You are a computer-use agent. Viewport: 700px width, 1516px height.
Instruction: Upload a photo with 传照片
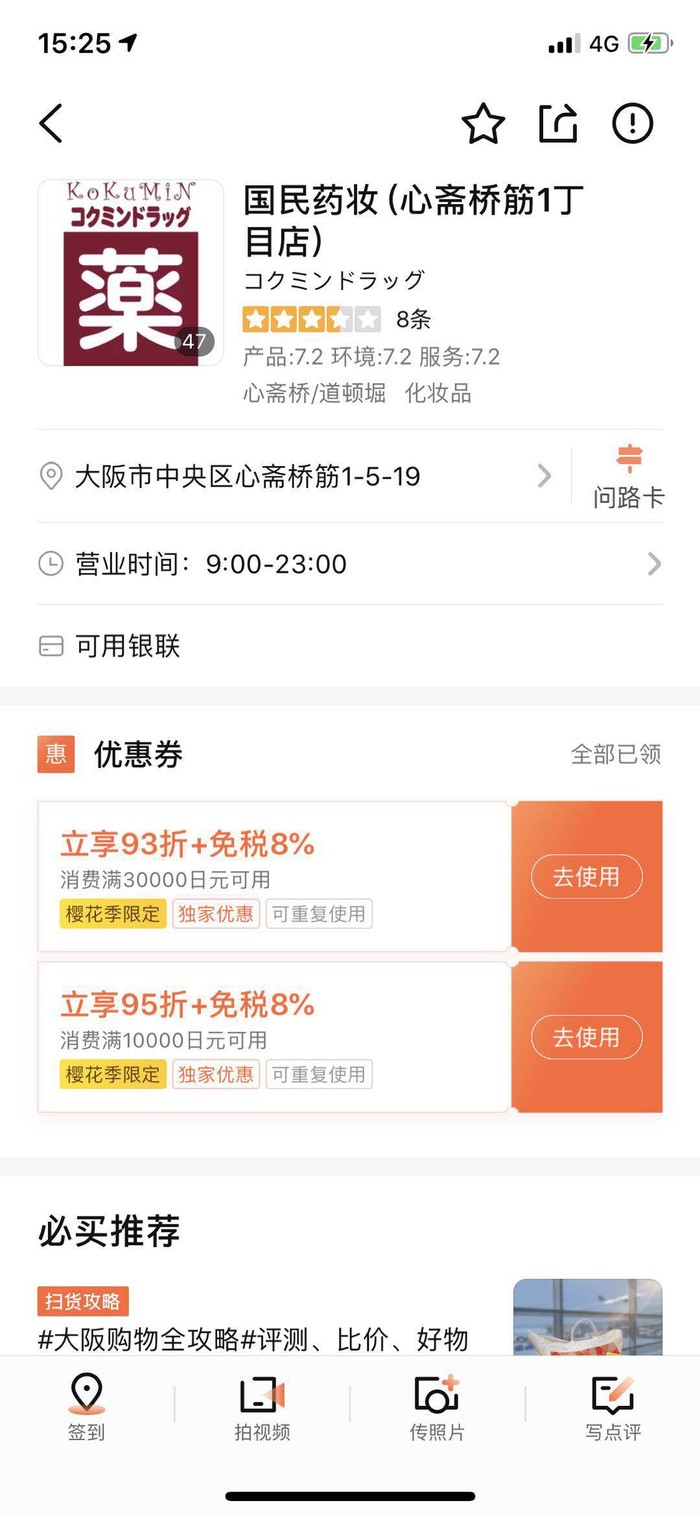[437, 1407]
